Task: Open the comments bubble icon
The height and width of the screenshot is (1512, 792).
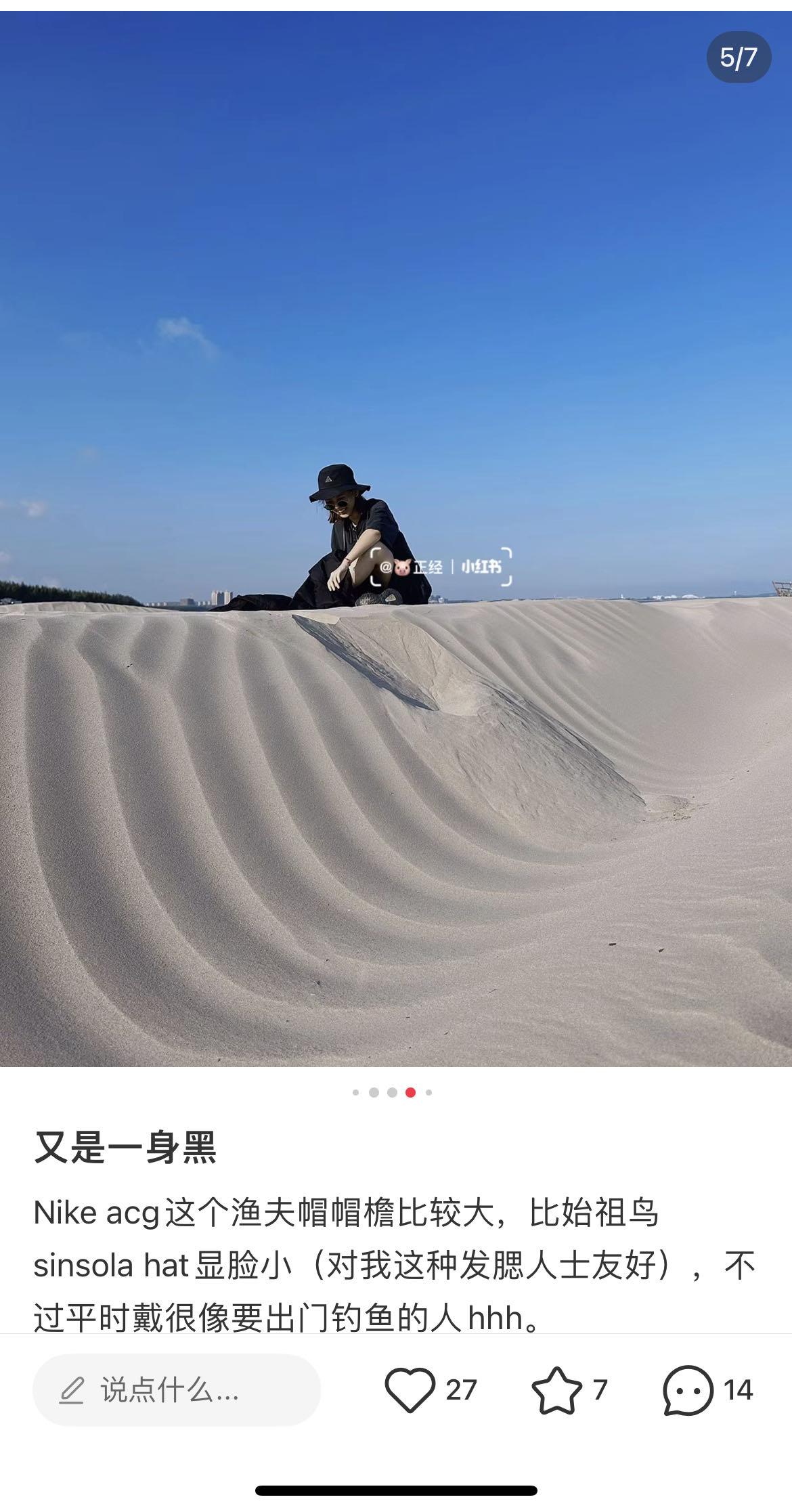Action: point(688,1390)
